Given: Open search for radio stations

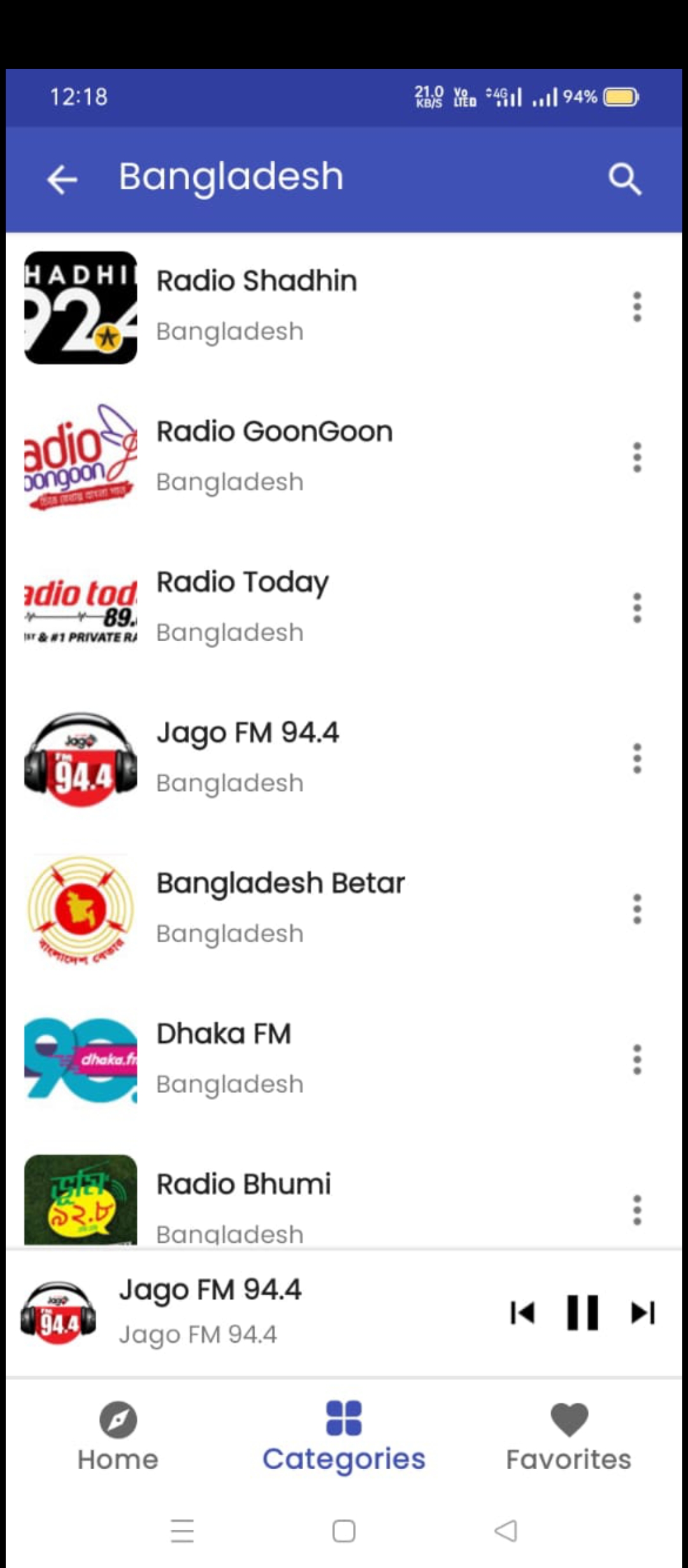Looking at the screenshot, I should (624, 179).
